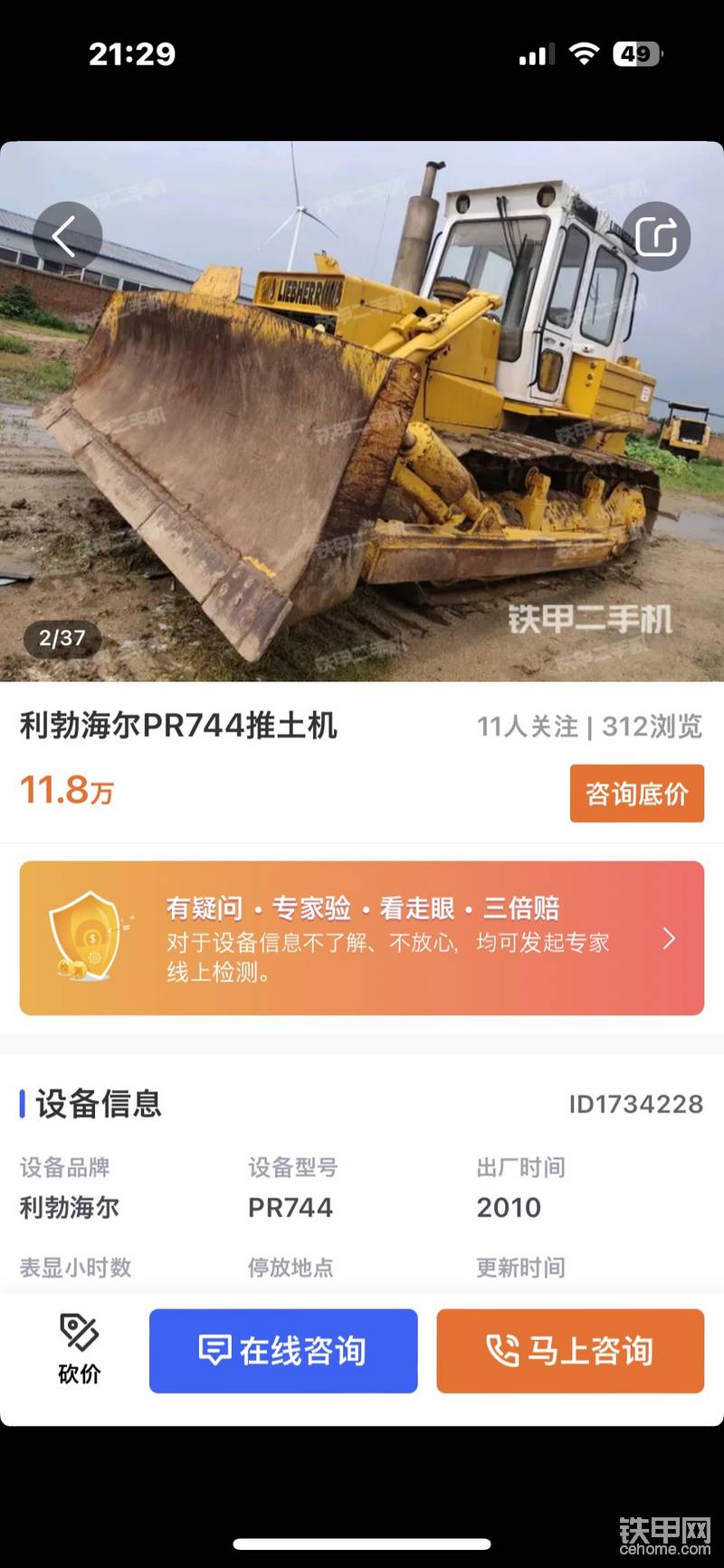724x1568 pixels.
Task: Tap 咨询底价 to ask the lowest price
Action: coord(636,794)
